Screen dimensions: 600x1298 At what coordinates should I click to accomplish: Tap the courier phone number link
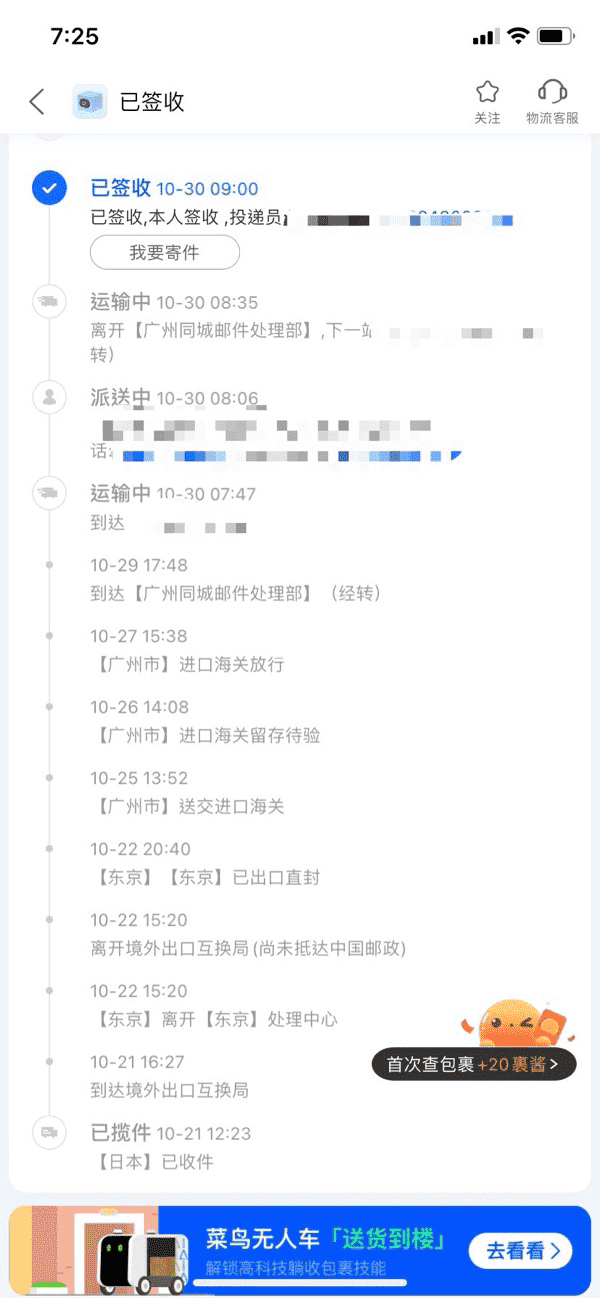(x=290, y=456)
